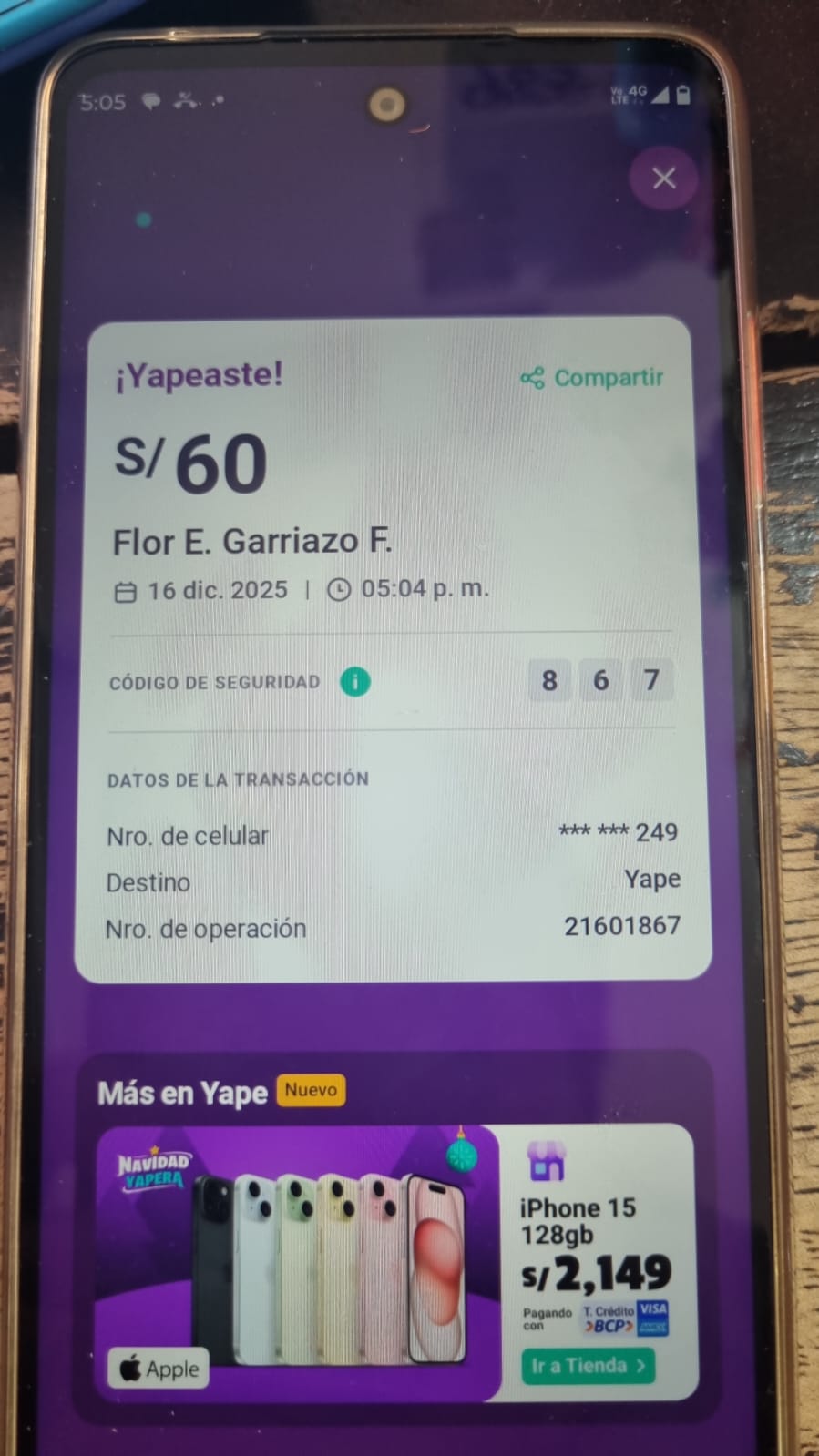Screen dimensions: 819x1456
Task: Tap the Ir a Tienda button
Action: pyautogui.click(x=588, y=1365)
